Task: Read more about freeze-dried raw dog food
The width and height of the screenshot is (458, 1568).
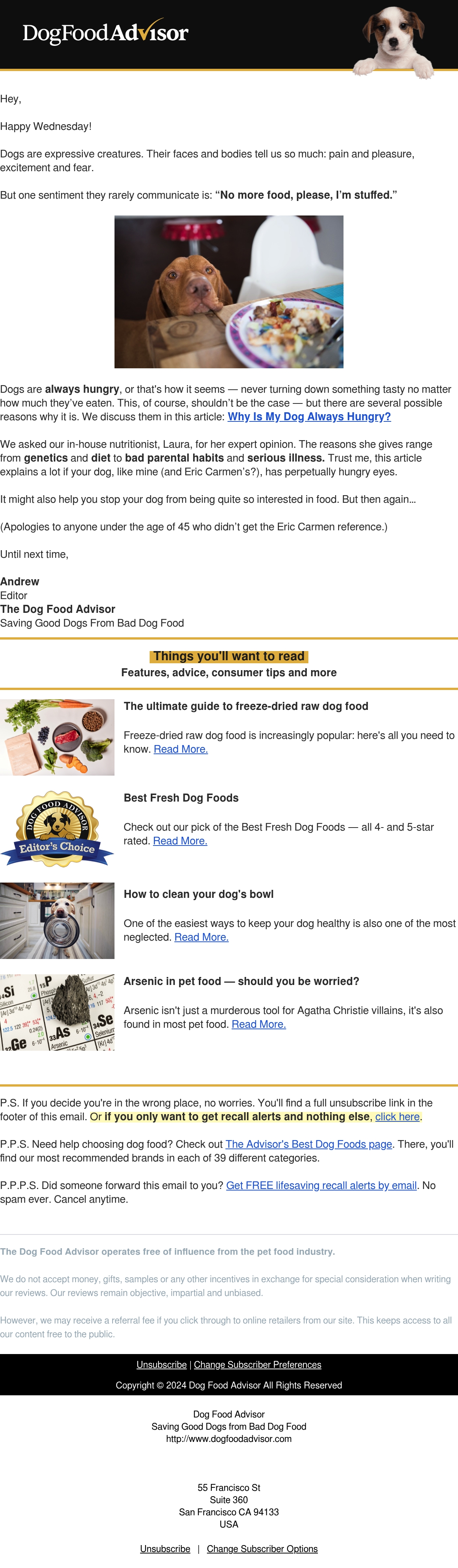Action: pos(181,749)
